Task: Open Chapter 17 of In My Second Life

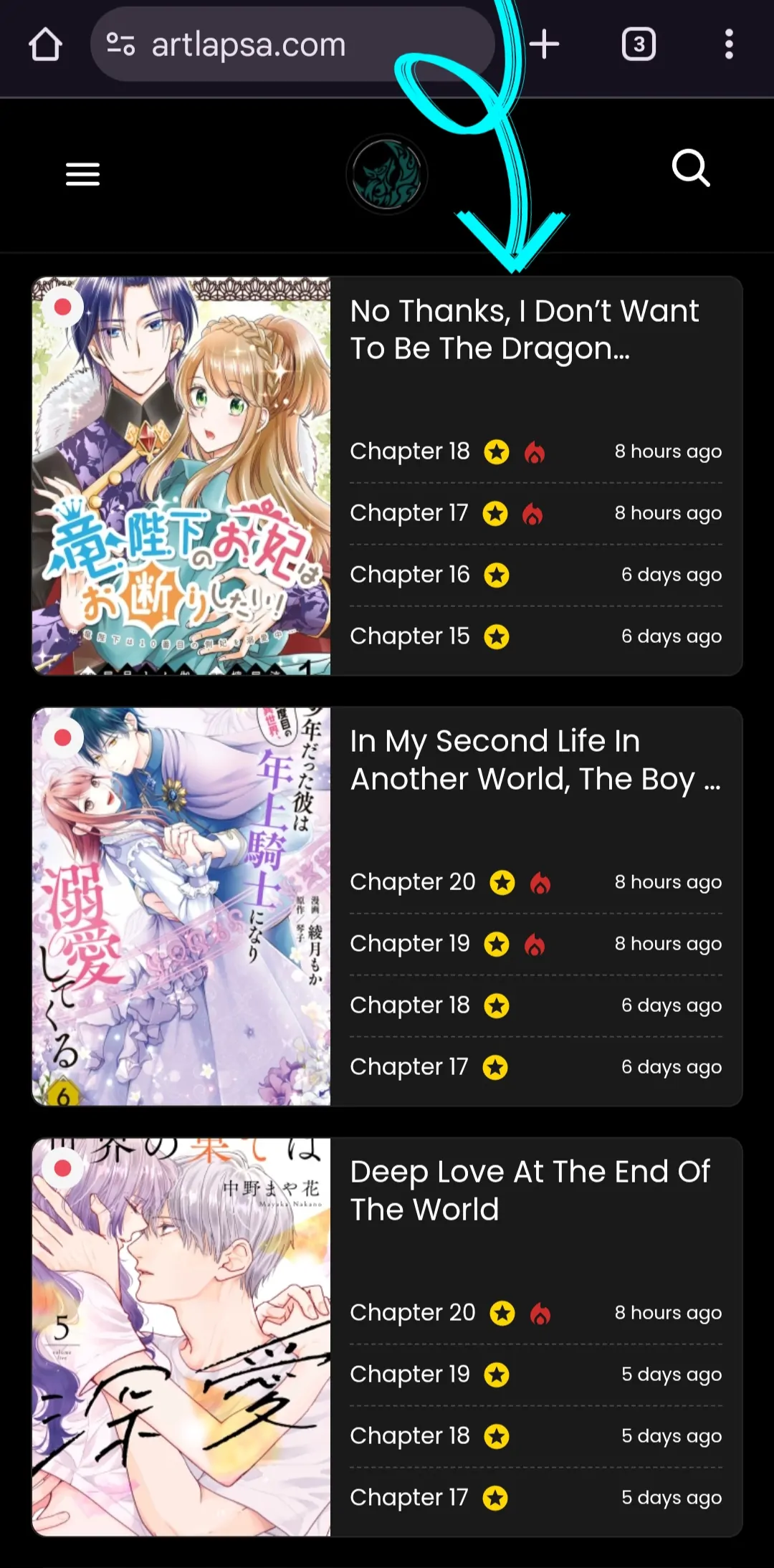Action: click(x=409, y=1067)
